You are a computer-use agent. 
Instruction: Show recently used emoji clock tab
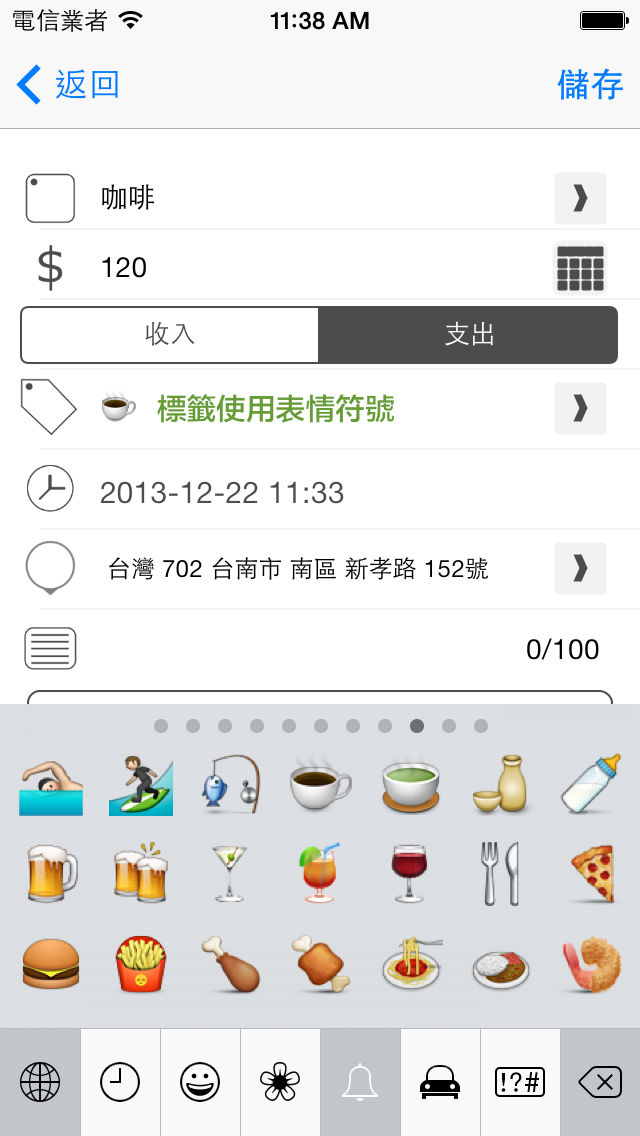tap(120, 1082)
